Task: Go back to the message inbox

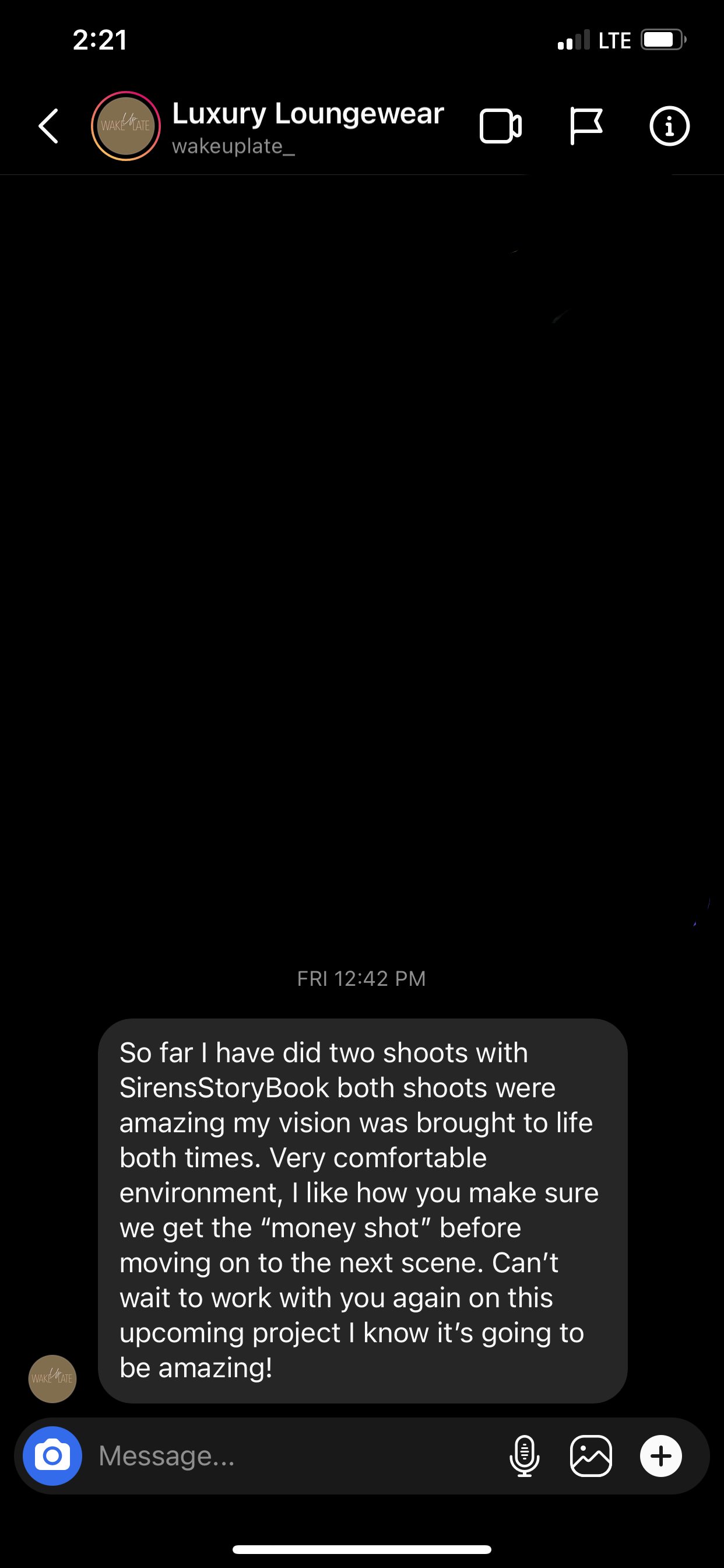Action: [48, 126]
